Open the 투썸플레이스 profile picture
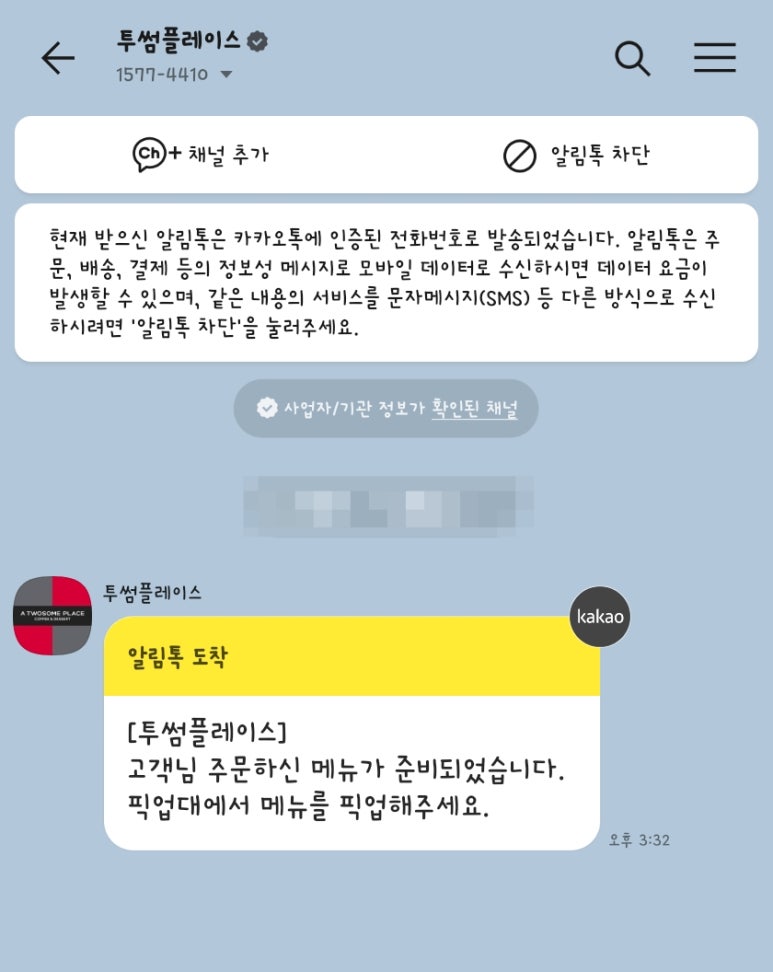This screenshot has width=773, height=972. click(53, 615)
